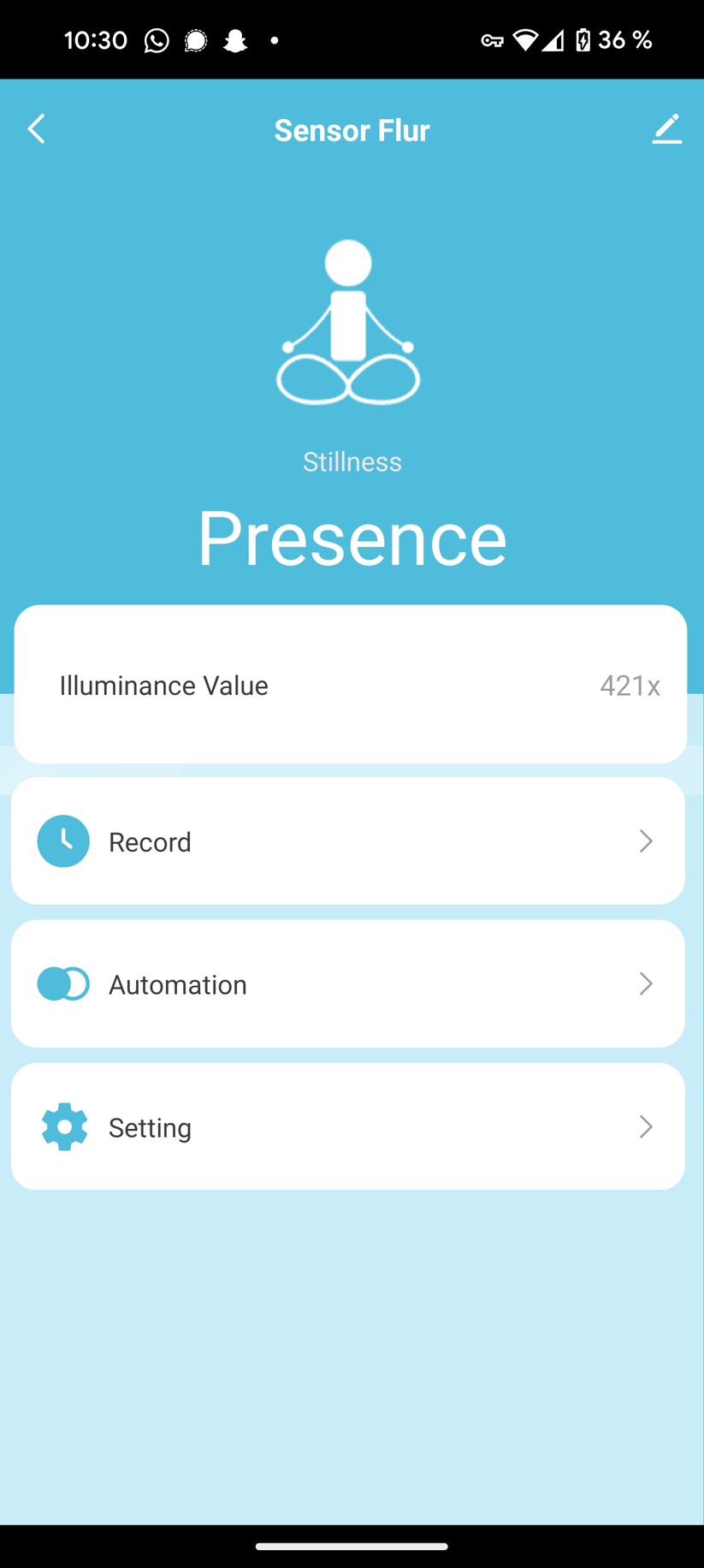
Task: Select the blue clock icon on the Record row
Action: point(62,840)
